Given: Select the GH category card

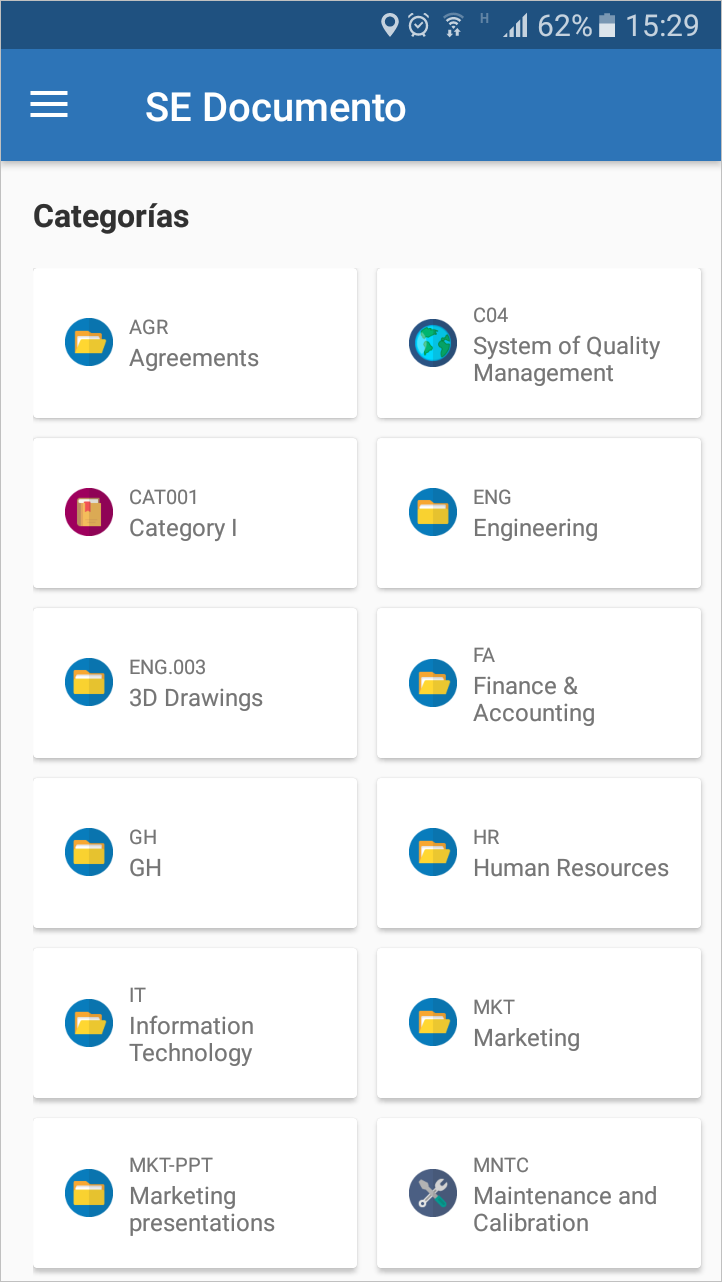Looking at the screenshot, I should [x=195, y=853].
